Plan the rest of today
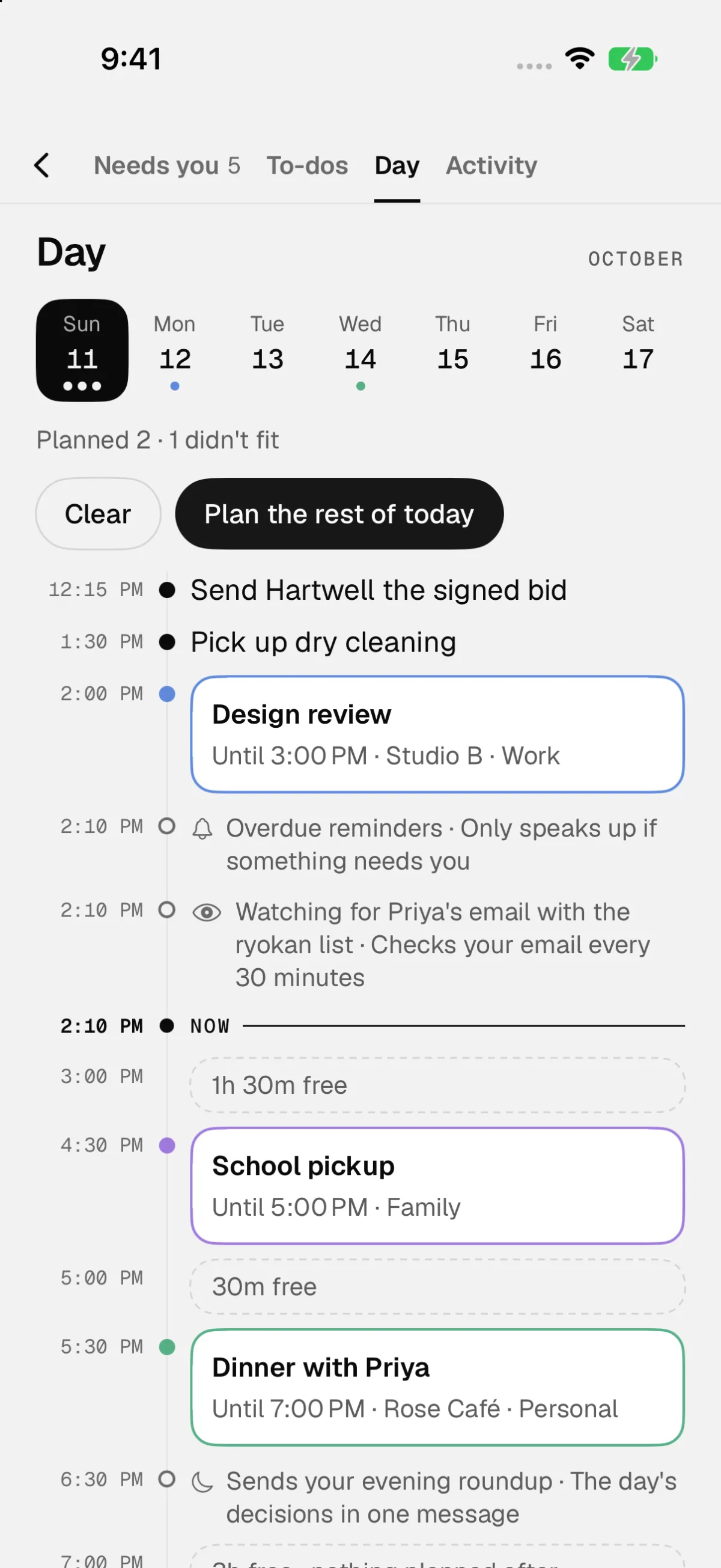This screenshot has width=721, height=1568. [339, 514]
